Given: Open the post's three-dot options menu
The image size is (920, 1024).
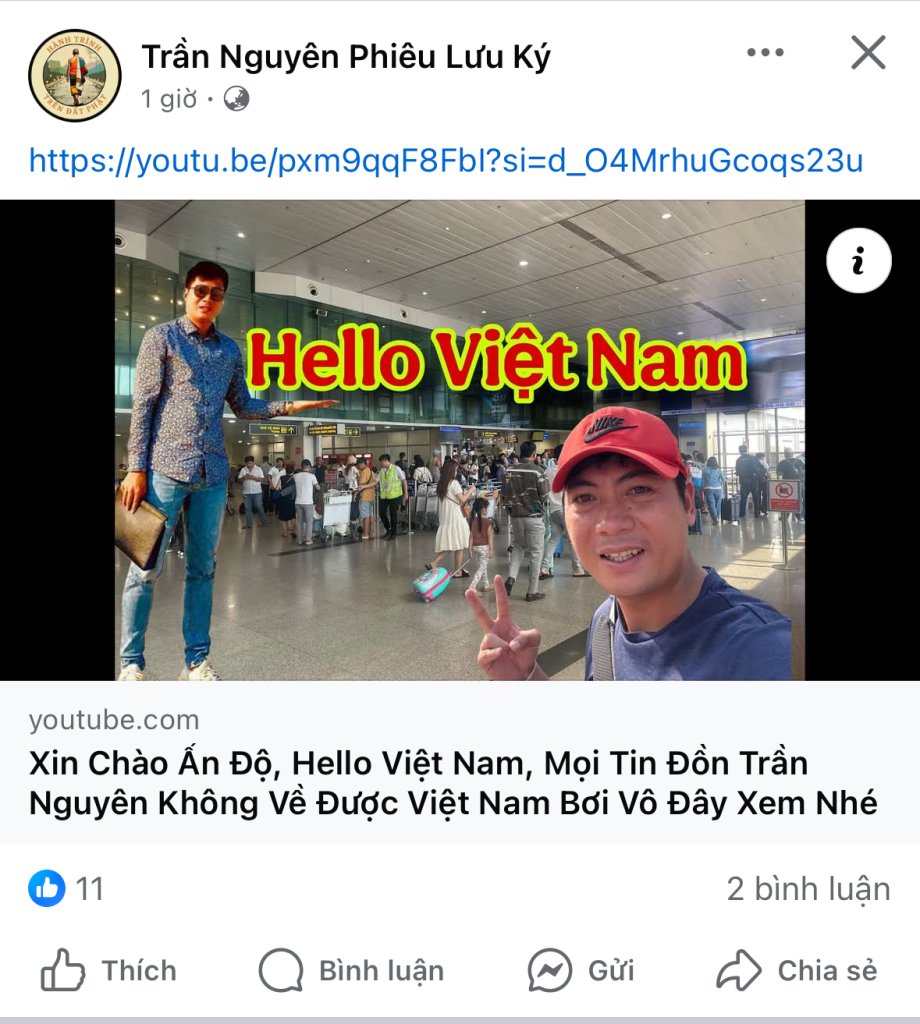Looking at the screenshot, I should click(766, 53).
